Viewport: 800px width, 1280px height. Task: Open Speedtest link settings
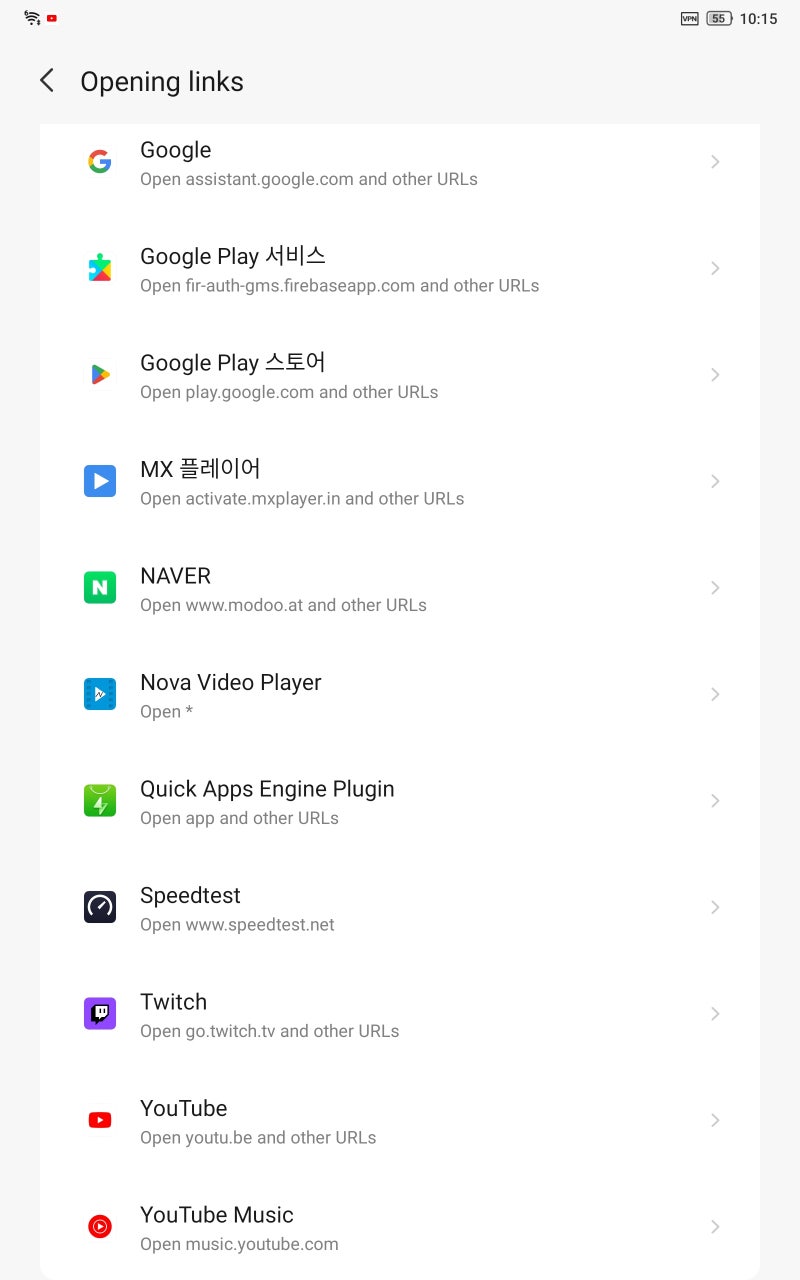point(400,907)
